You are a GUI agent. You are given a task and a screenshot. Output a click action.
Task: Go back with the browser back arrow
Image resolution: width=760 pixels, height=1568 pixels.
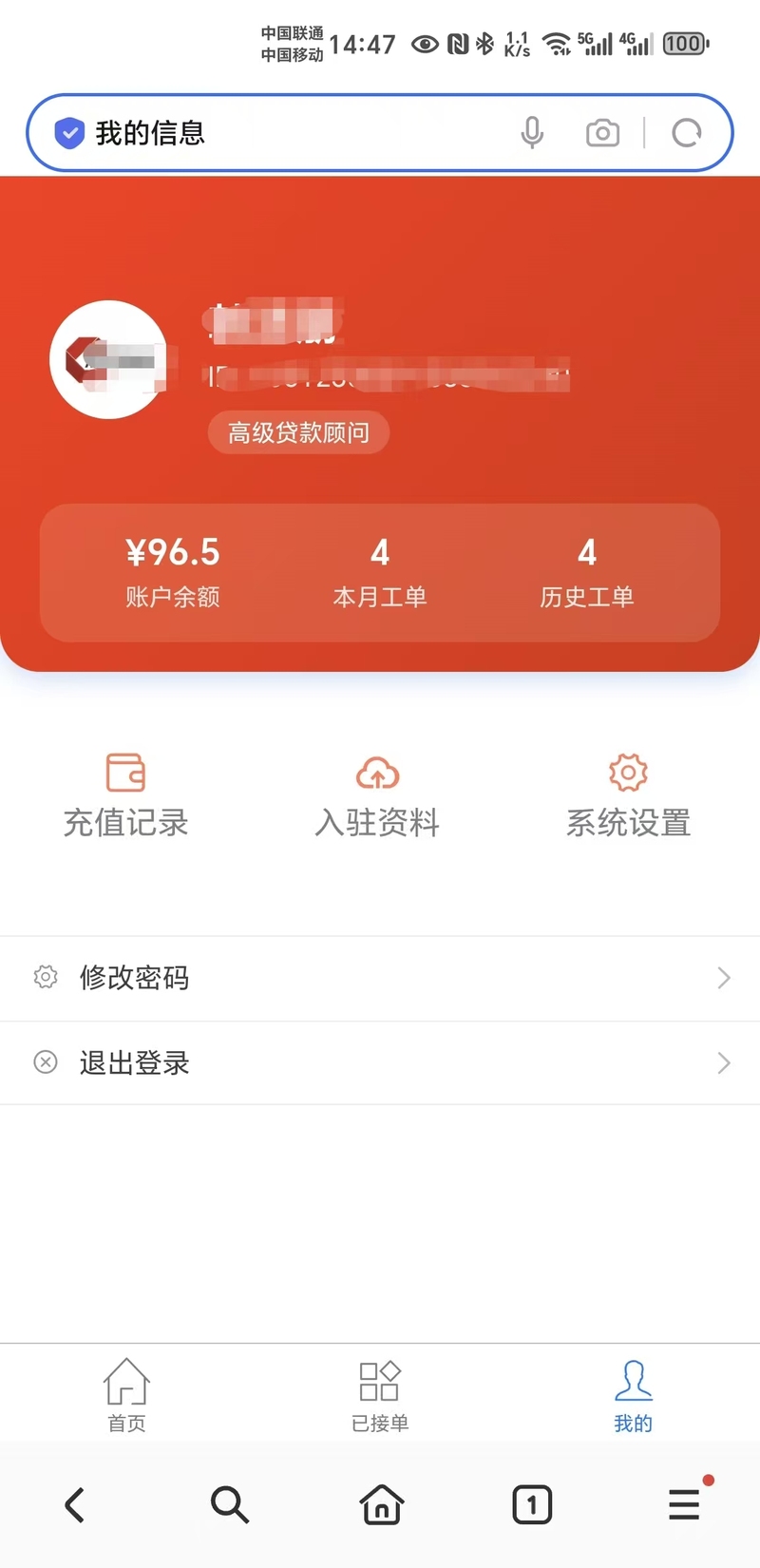[75, 1504]
